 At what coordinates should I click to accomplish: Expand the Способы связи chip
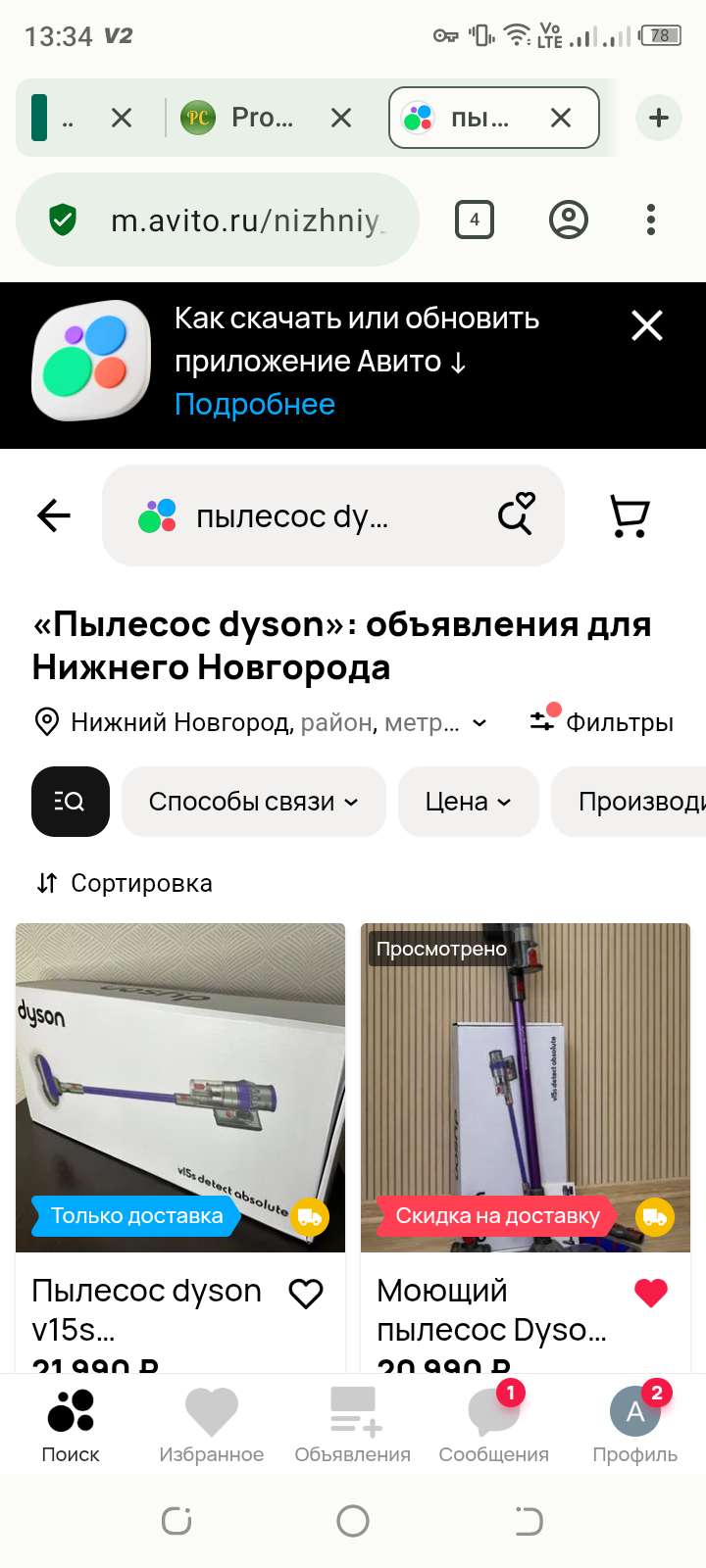pyautogui.click(x=254, y=802)
